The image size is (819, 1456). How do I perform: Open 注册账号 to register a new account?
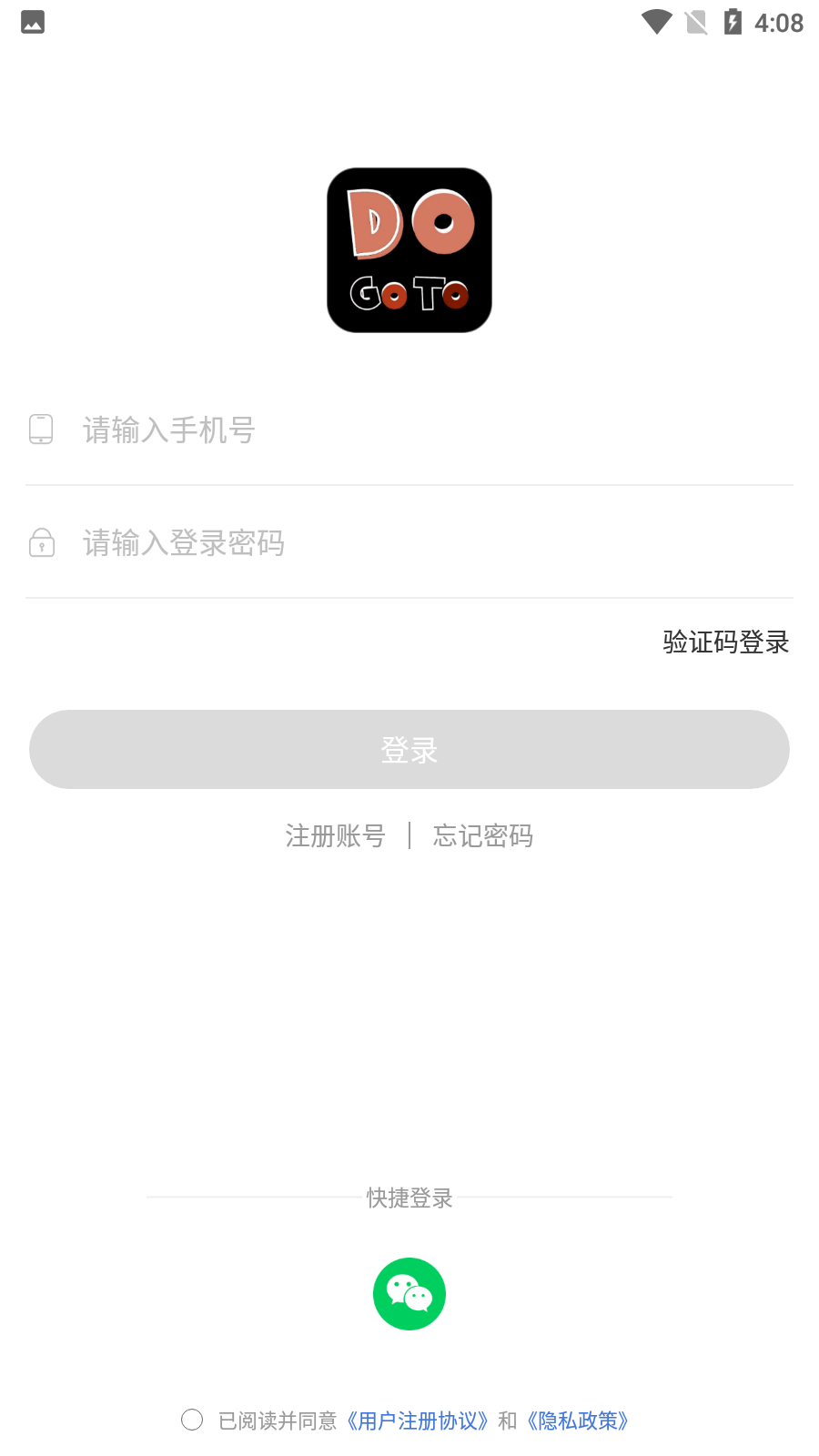point(335,835)
